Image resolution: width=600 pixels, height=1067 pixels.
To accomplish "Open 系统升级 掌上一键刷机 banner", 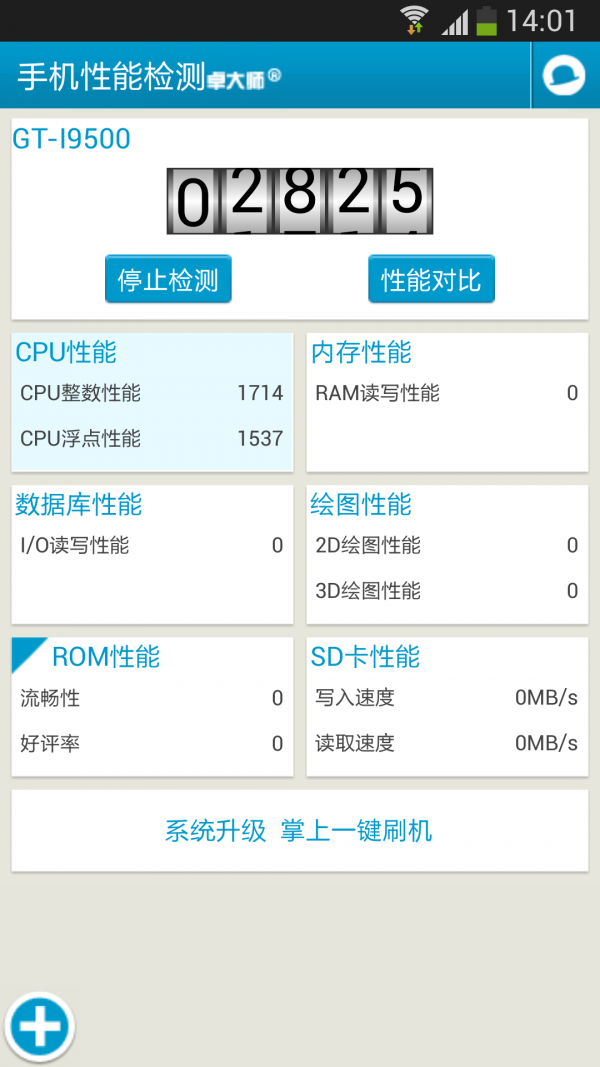I will pyautogui.click(x=299, y=830).
